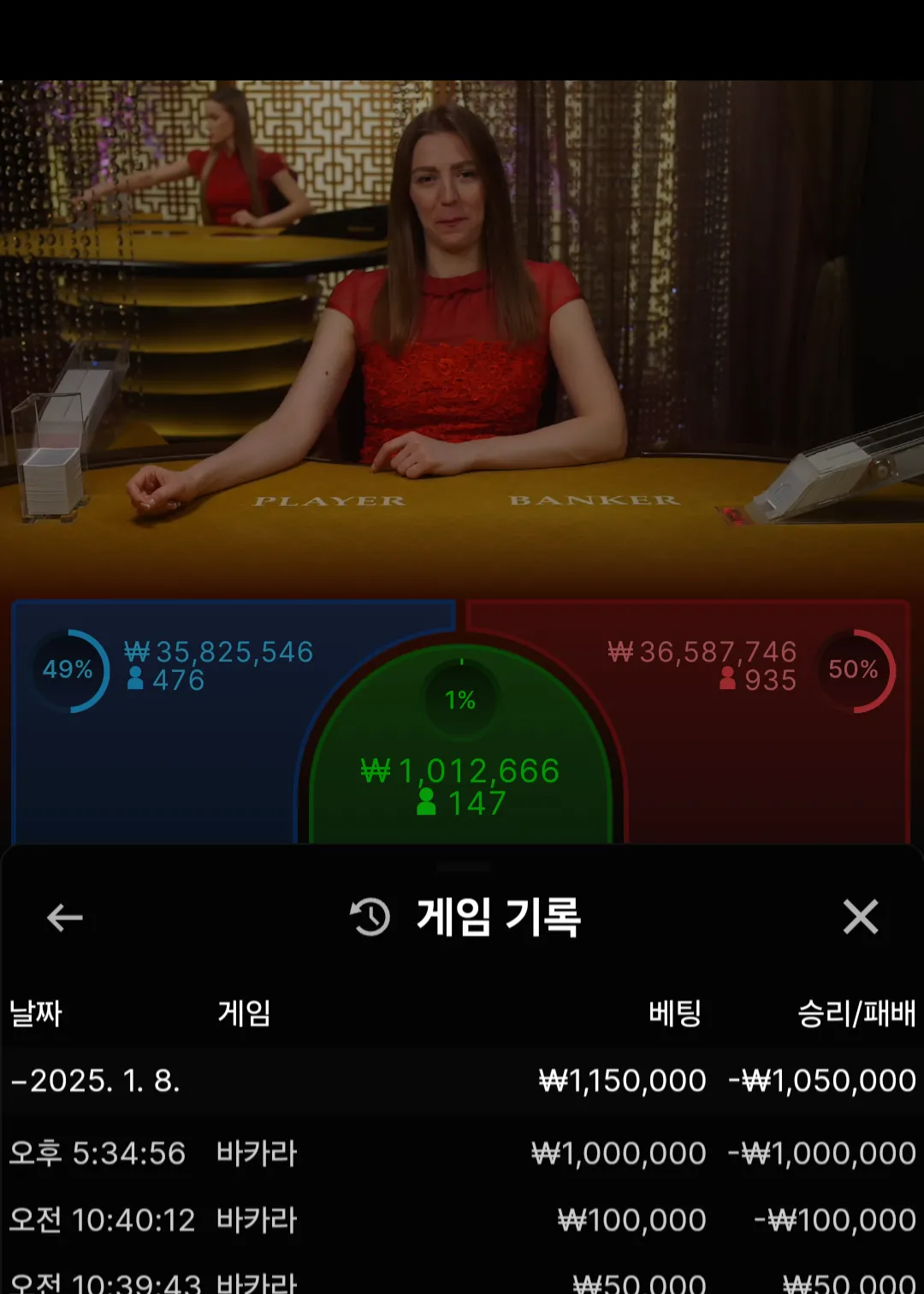The image size is (924, 1294).
Task: Open the 오후 5:34:56 바카라 record
Action: (x=462, y=1153)
